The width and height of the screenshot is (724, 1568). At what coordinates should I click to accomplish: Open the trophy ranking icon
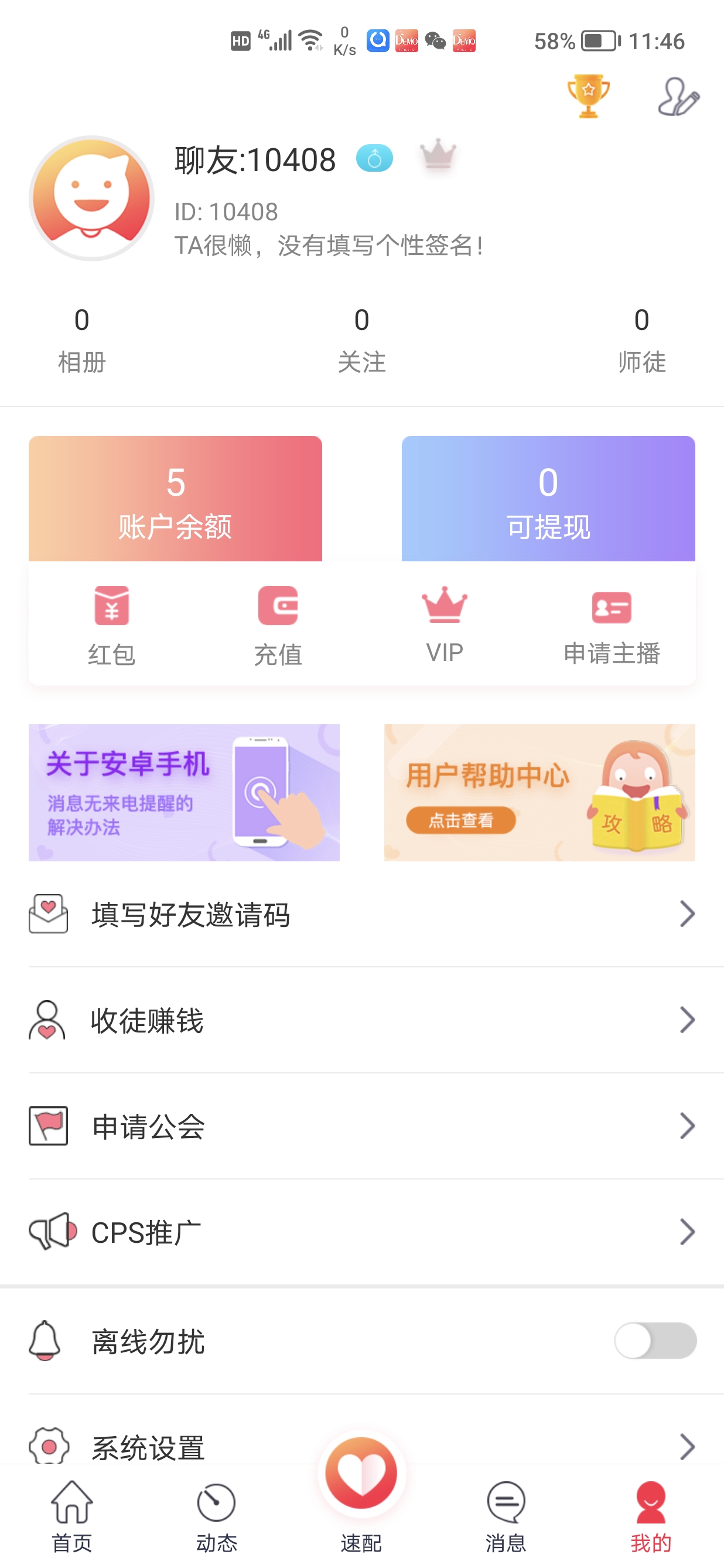click(588, 96)
